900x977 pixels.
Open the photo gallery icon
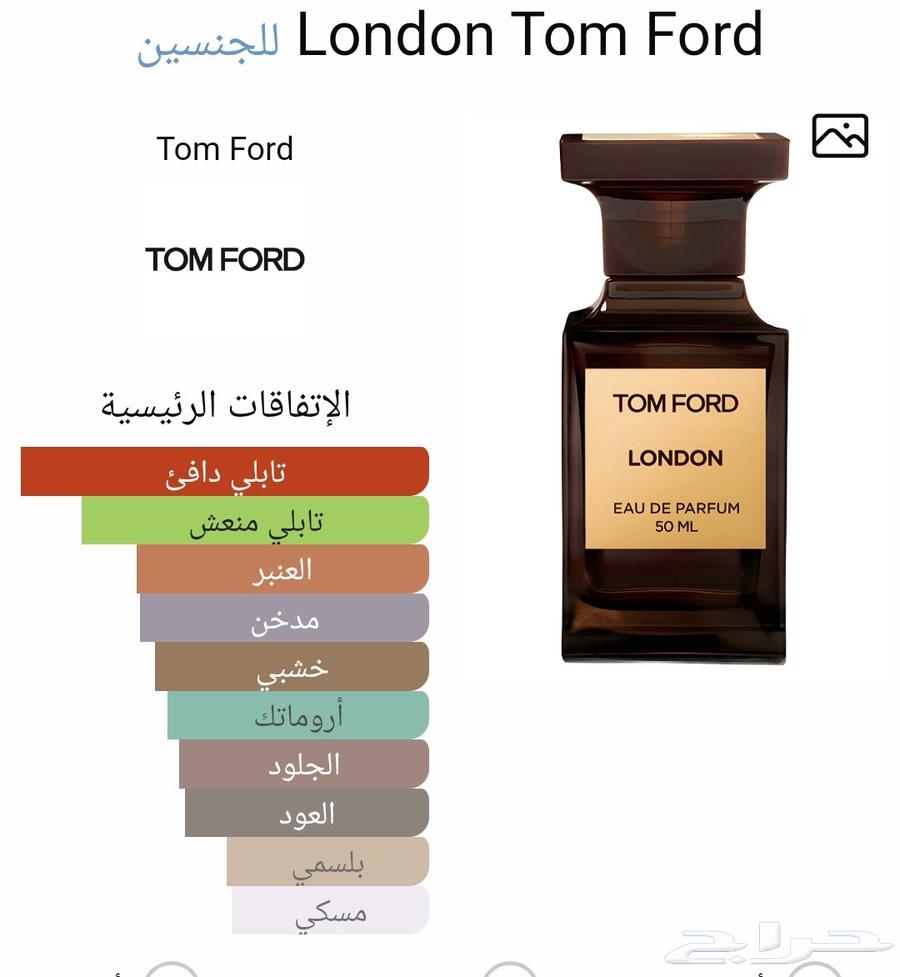[x=839, y=136]
